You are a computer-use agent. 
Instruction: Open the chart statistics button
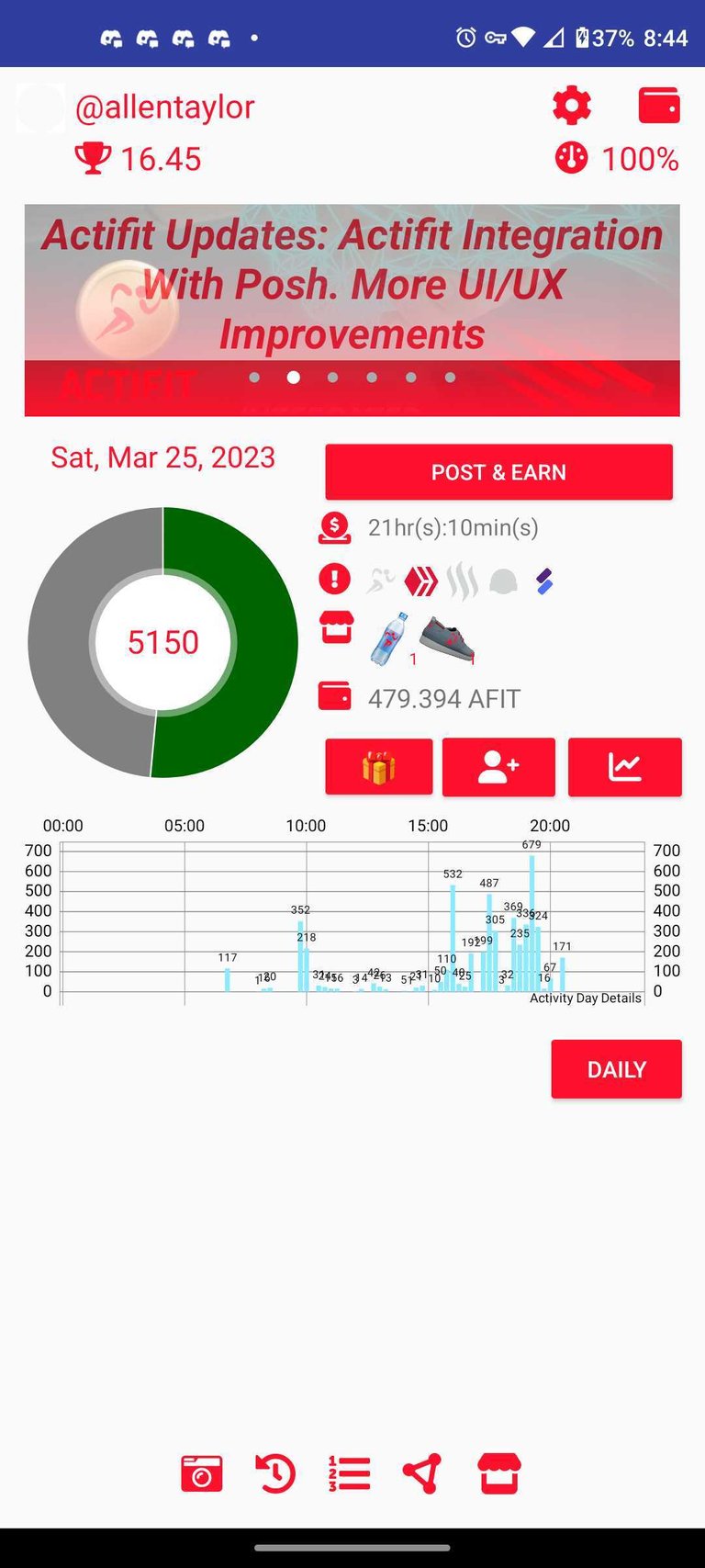point(625,766)
